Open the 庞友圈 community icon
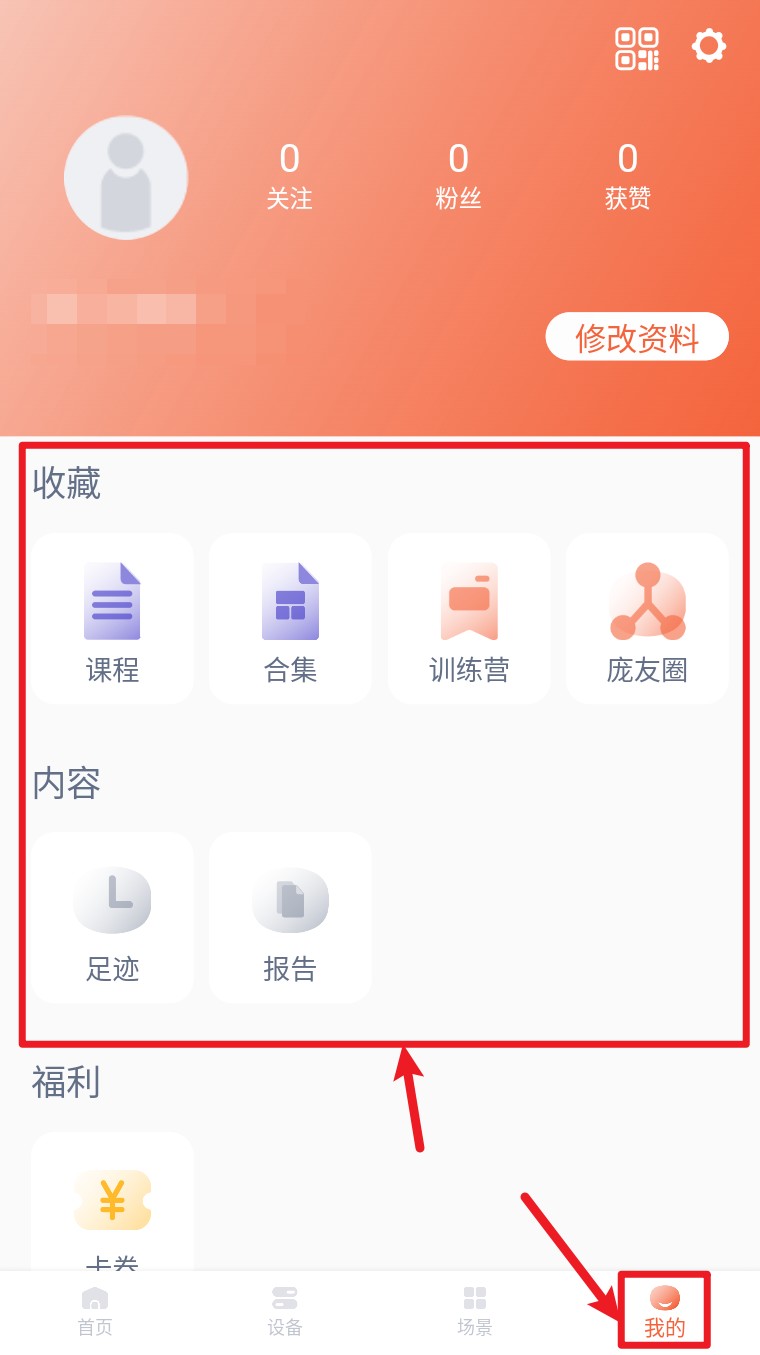The width and height of the screenshot is (760, 1355). click(x=647, y=617)
